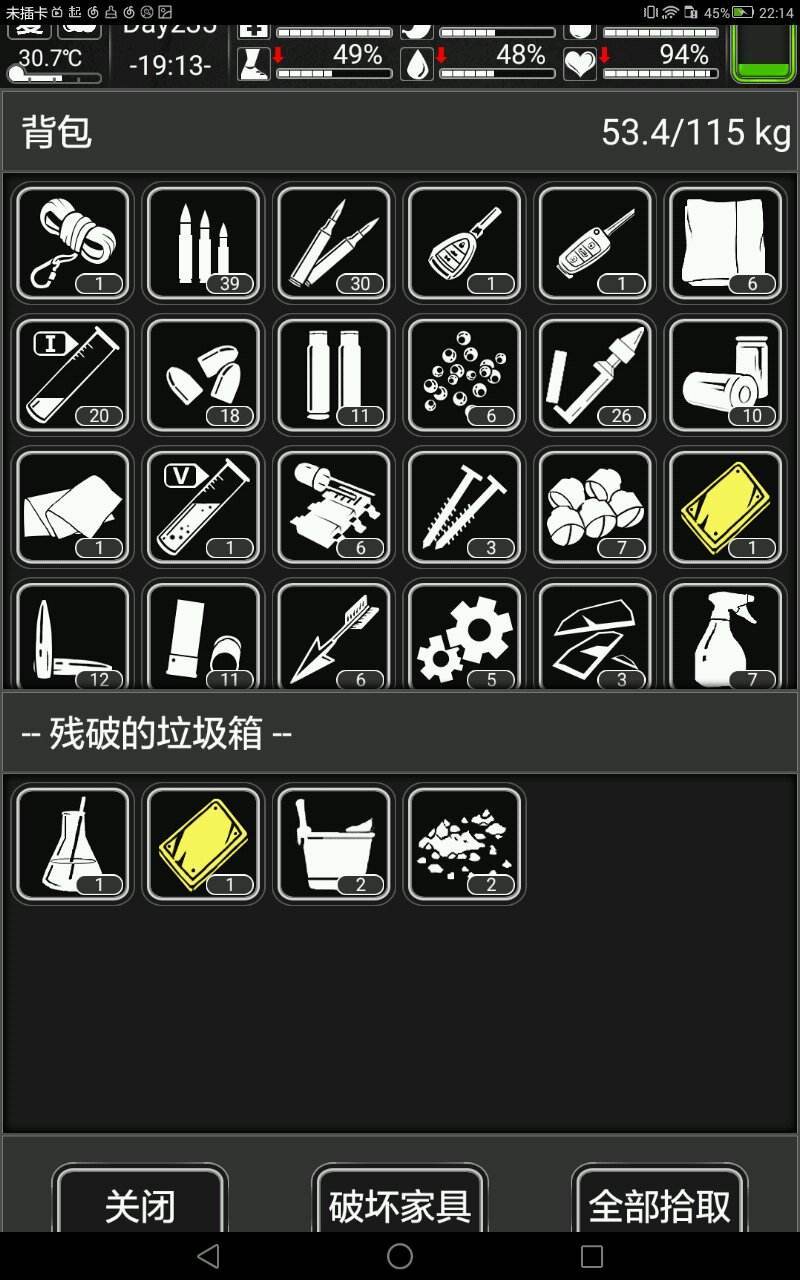
Task: Select the flask item in the trash bin
Action: pyautogui.click(x=74, y=844)
